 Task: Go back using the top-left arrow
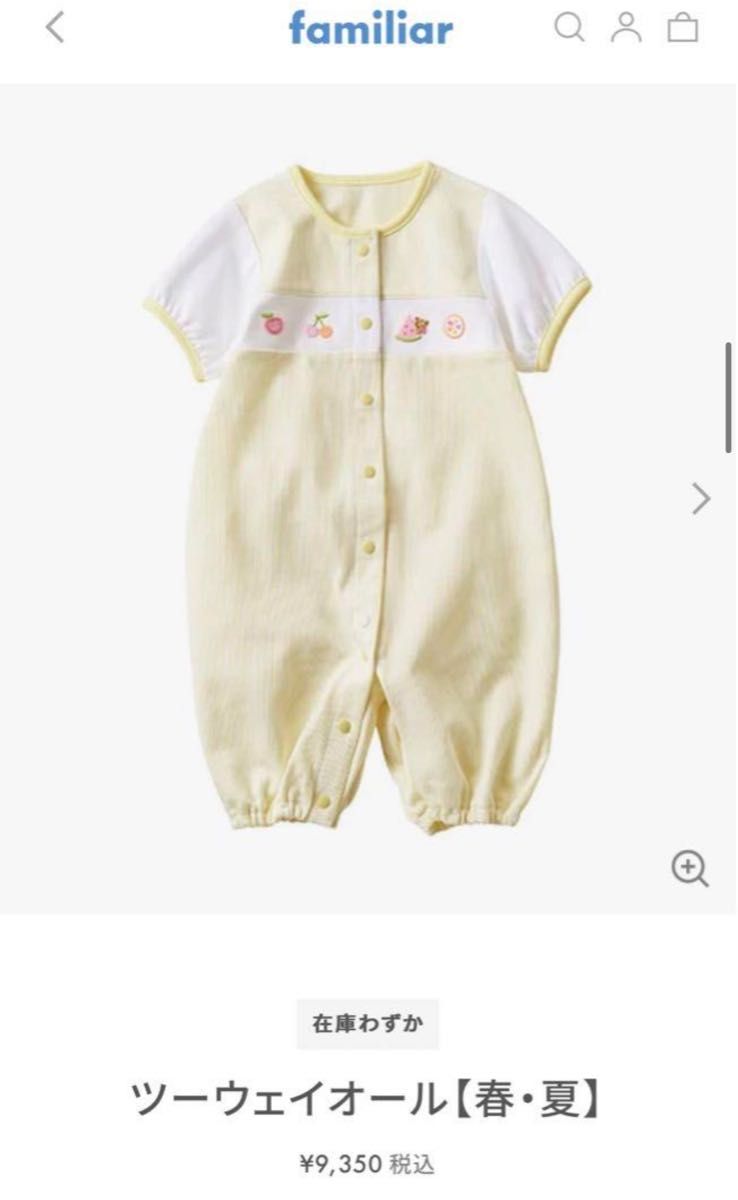point(55,27)
